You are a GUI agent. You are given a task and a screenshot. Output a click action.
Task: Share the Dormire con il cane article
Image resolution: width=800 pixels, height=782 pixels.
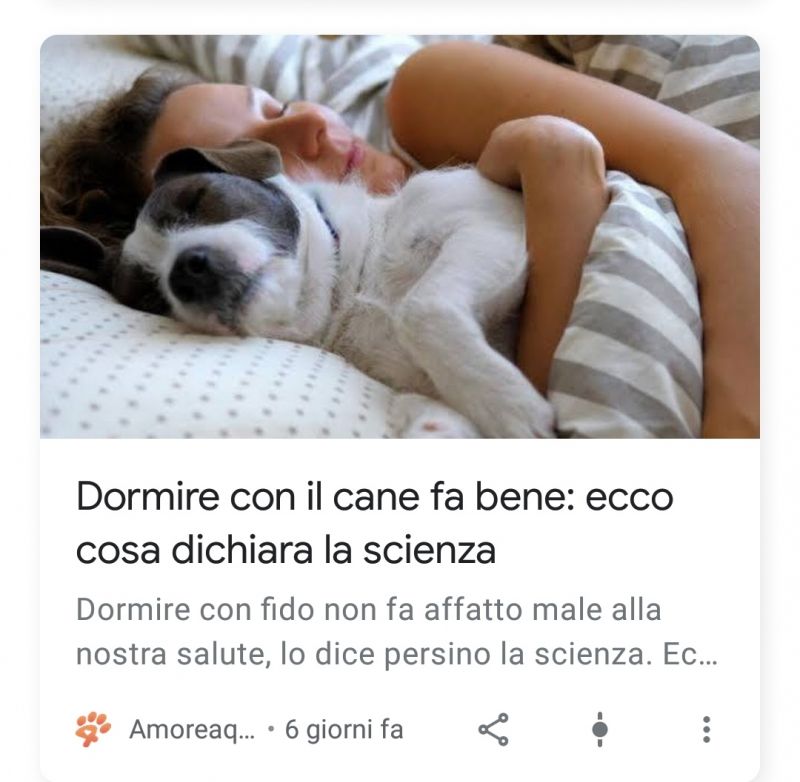(493, 729)
